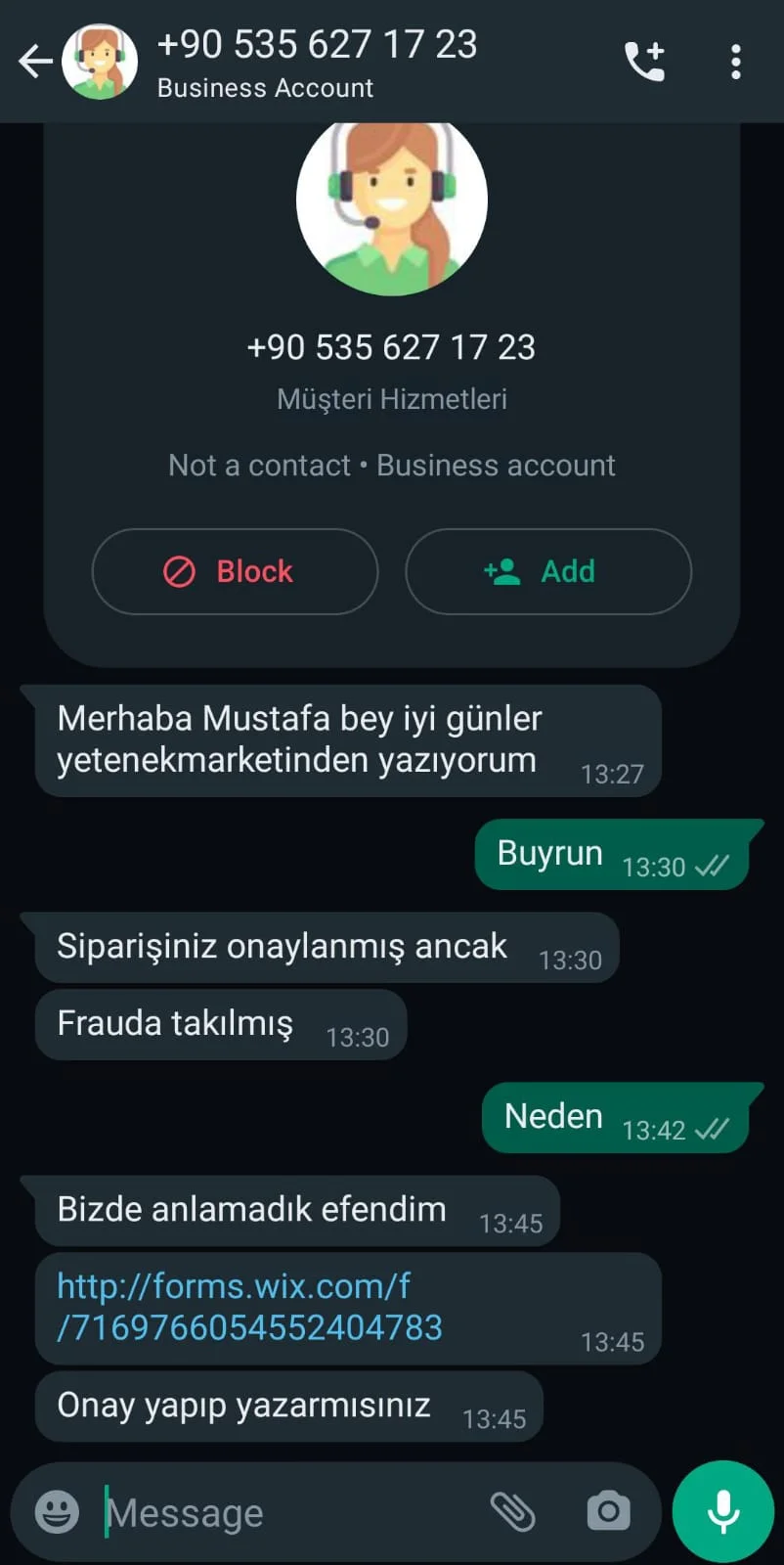Attach a file with the paperclip

pyautogui.click(x=512, y=1512)
